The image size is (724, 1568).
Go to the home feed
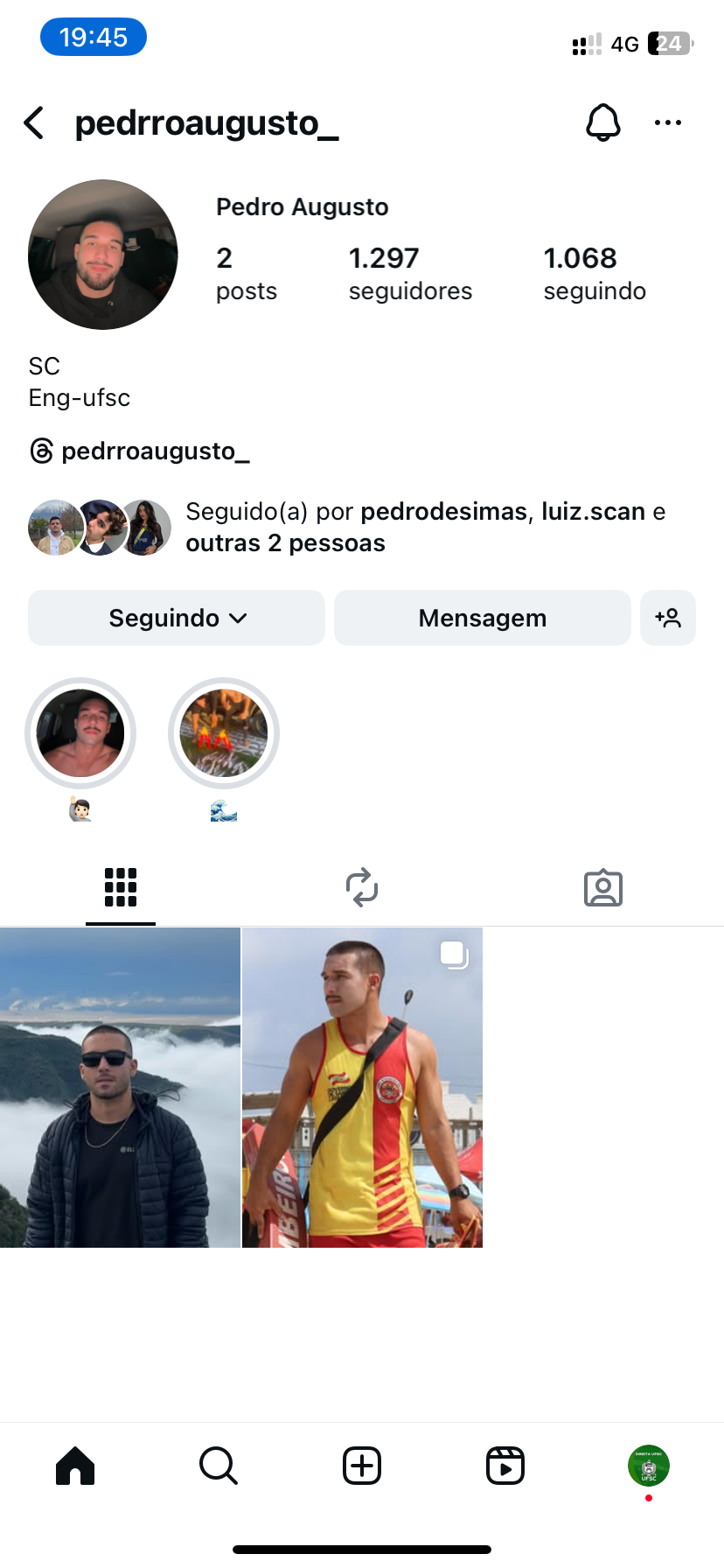point(75,1466)
